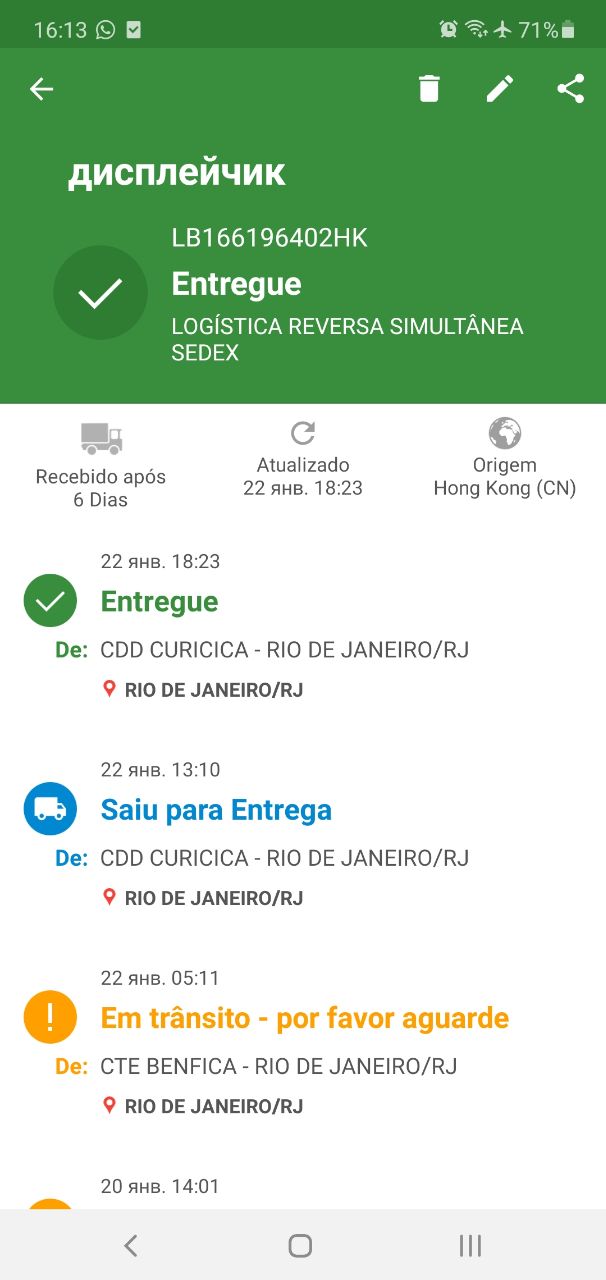The image size is (606, 1280).
Task: Open the Entregue tracking event
Action: pyautogui.click(x=303, y=625)
